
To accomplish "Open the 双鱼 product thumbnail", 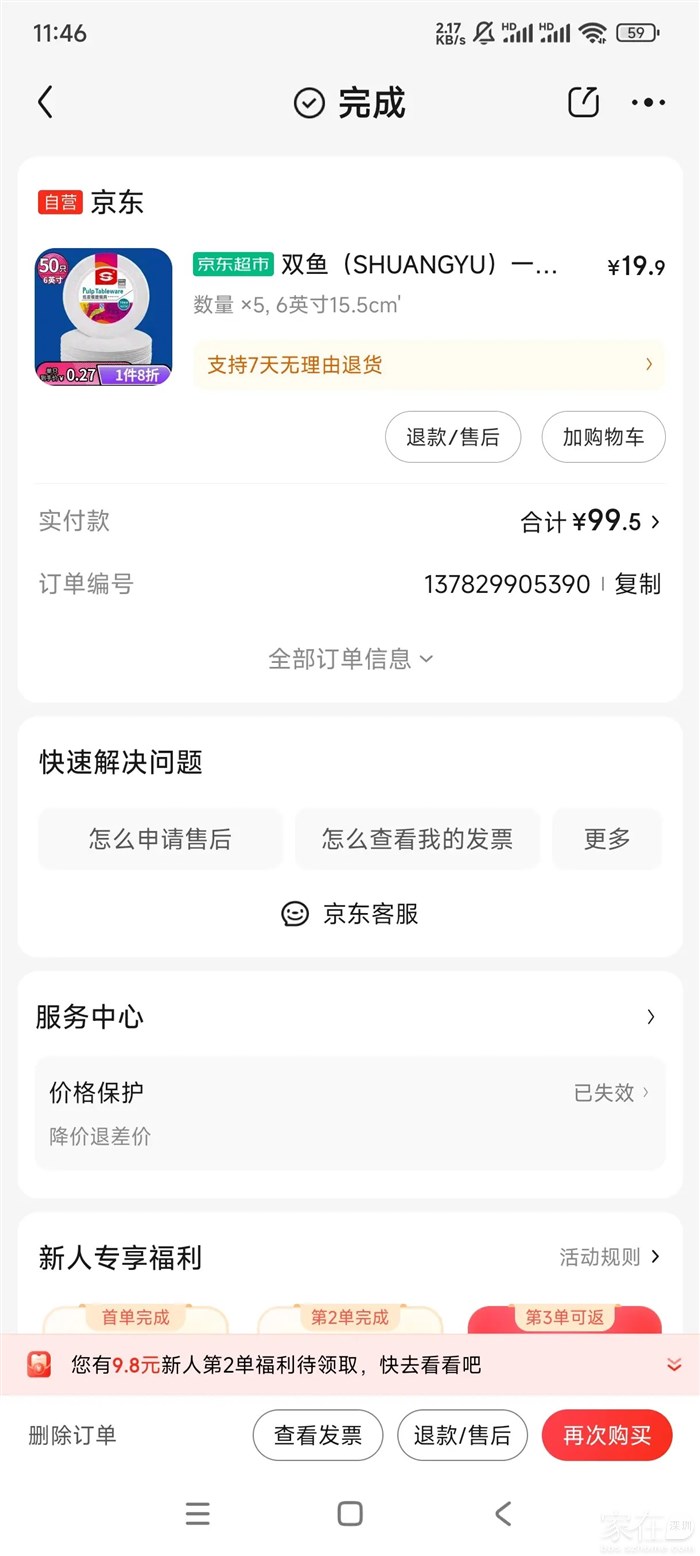I will click(103, 316).
